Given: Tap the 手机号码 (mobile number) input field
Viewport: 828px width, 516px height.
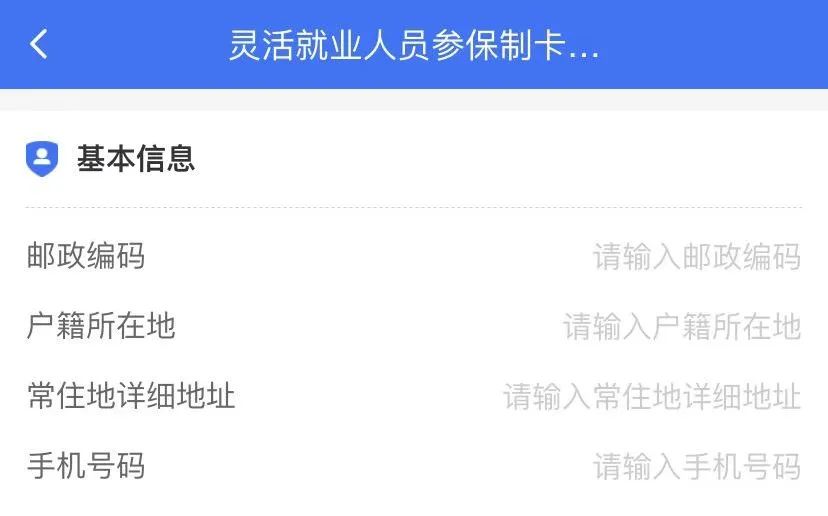Looking at the screenshot, I should pyautogui.click(x=696, y=466).
